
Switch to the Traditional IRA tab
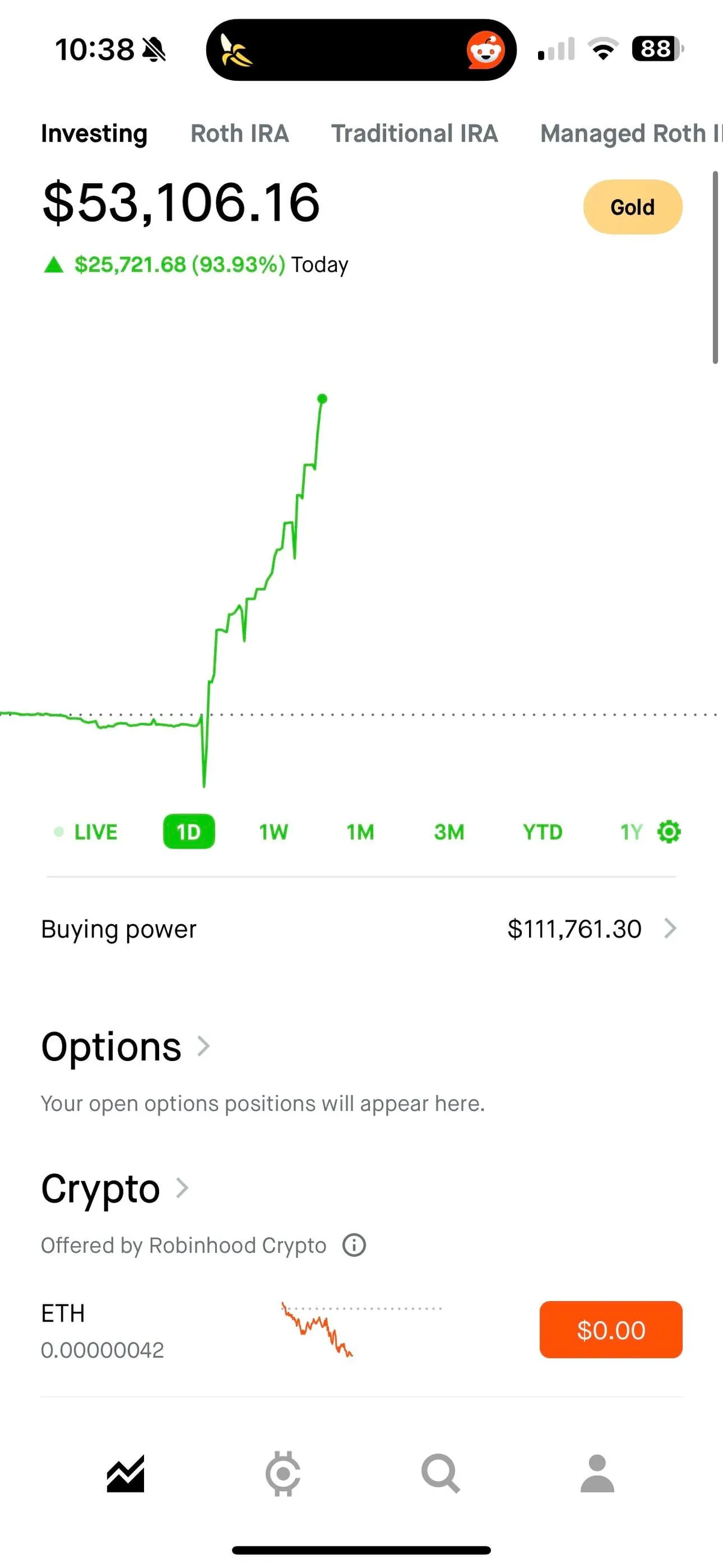(x=415, y=133)
